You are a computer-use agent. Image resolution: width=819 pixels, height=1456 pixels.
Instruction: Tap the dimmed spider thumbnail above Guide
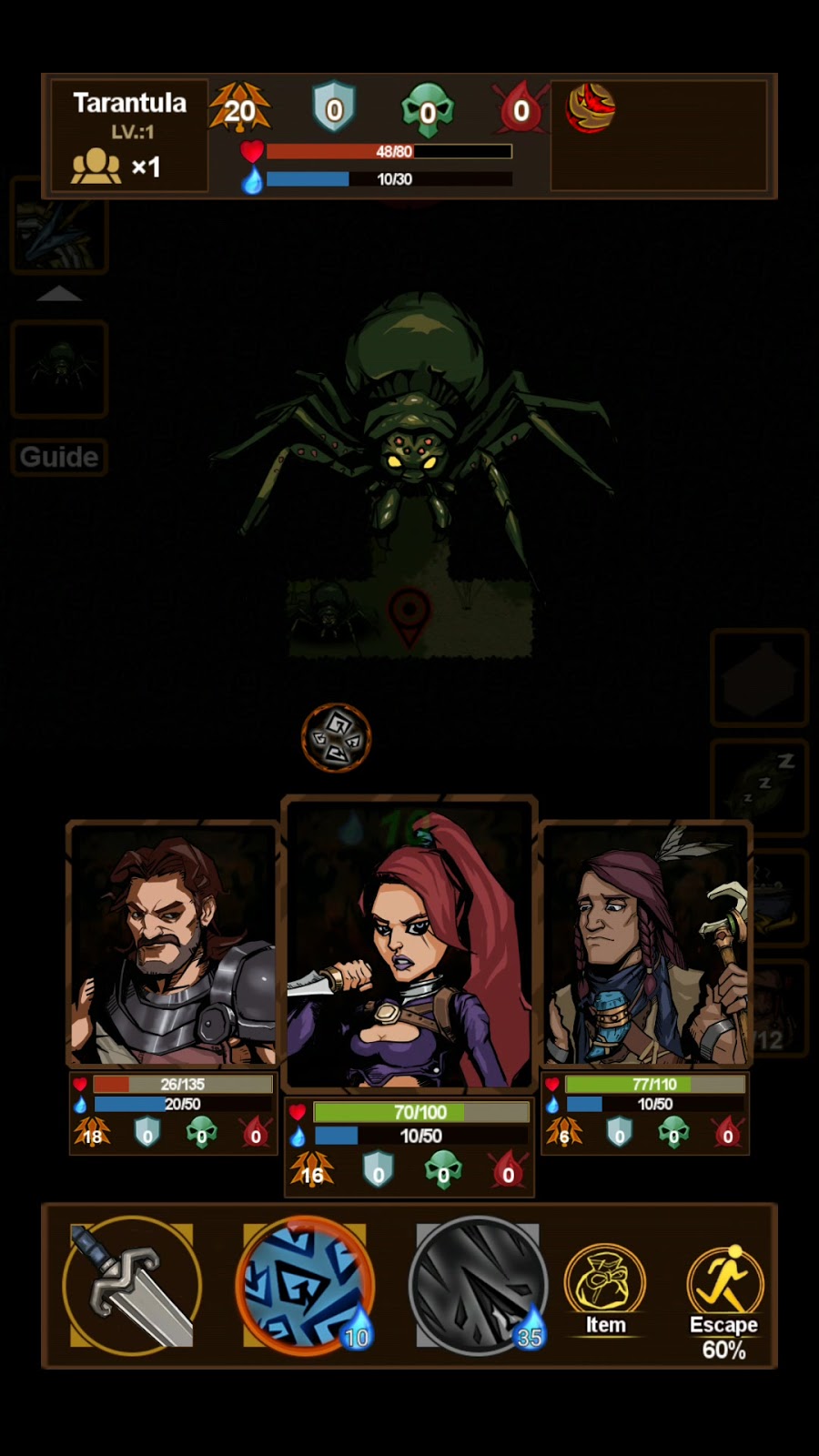tap(60, 369)
